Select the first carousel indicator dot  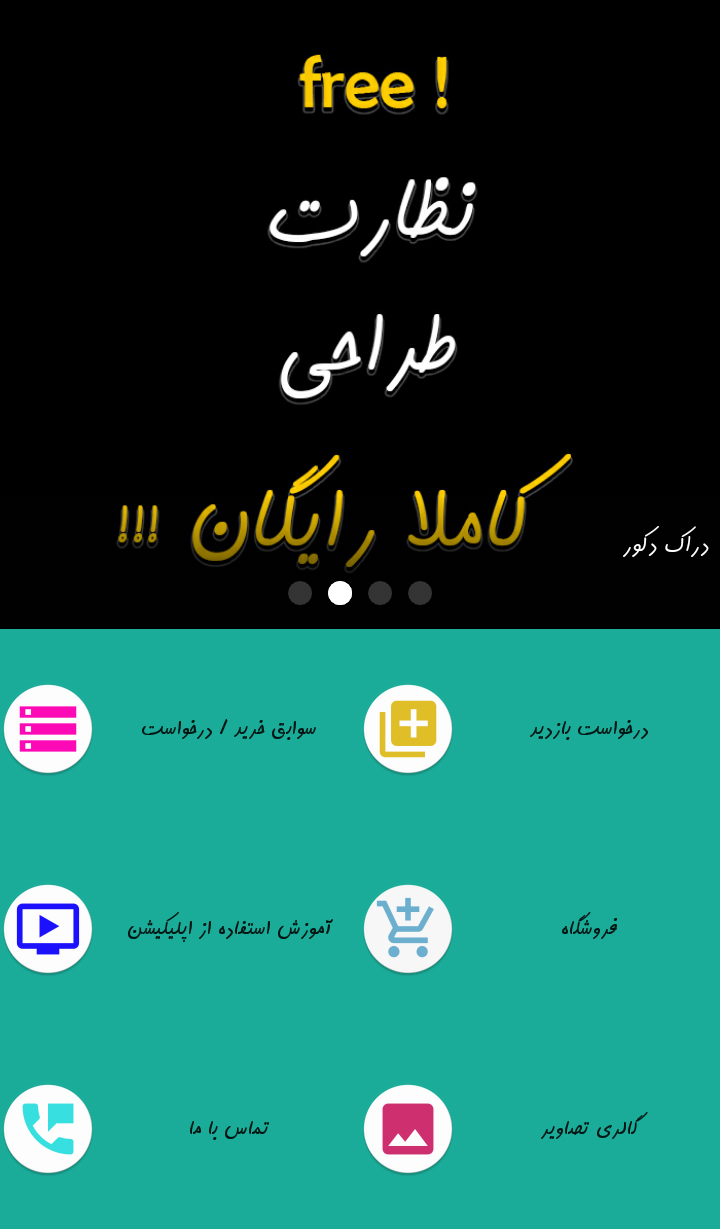click(299, 593)
